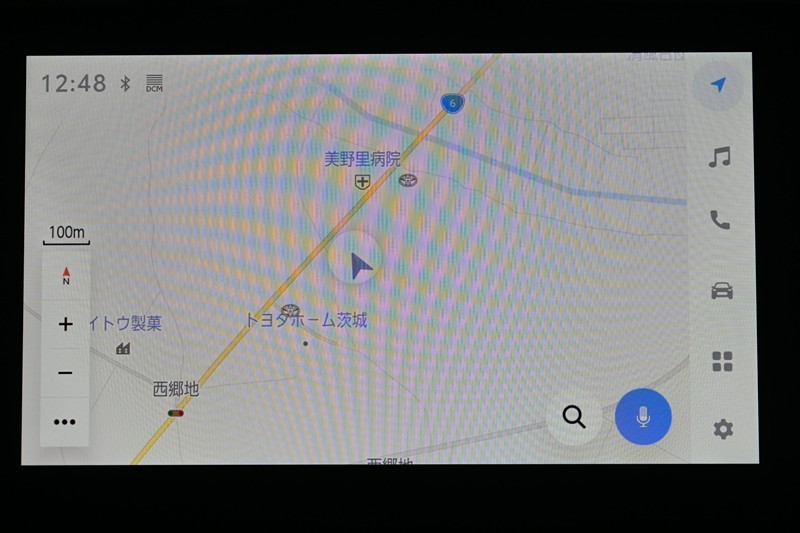
Task: Open the vehicle info tab
Action: 721,291
